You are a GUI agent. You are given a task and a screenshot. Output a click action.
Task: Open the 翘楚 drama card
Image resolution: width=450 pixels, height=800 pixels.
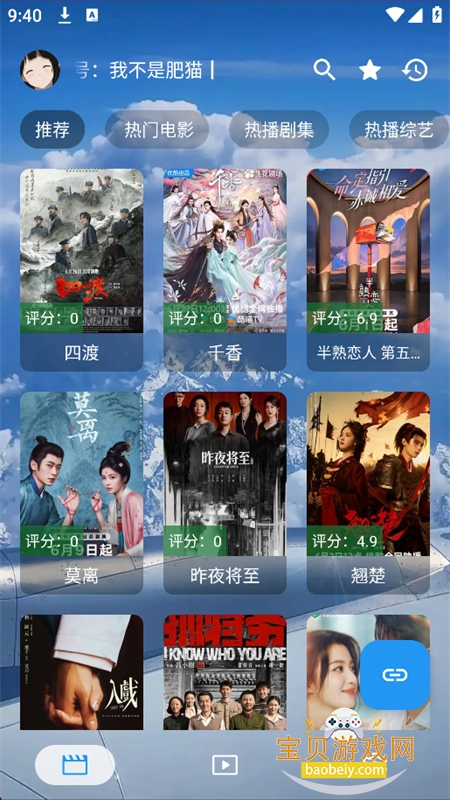coord(368,493)
